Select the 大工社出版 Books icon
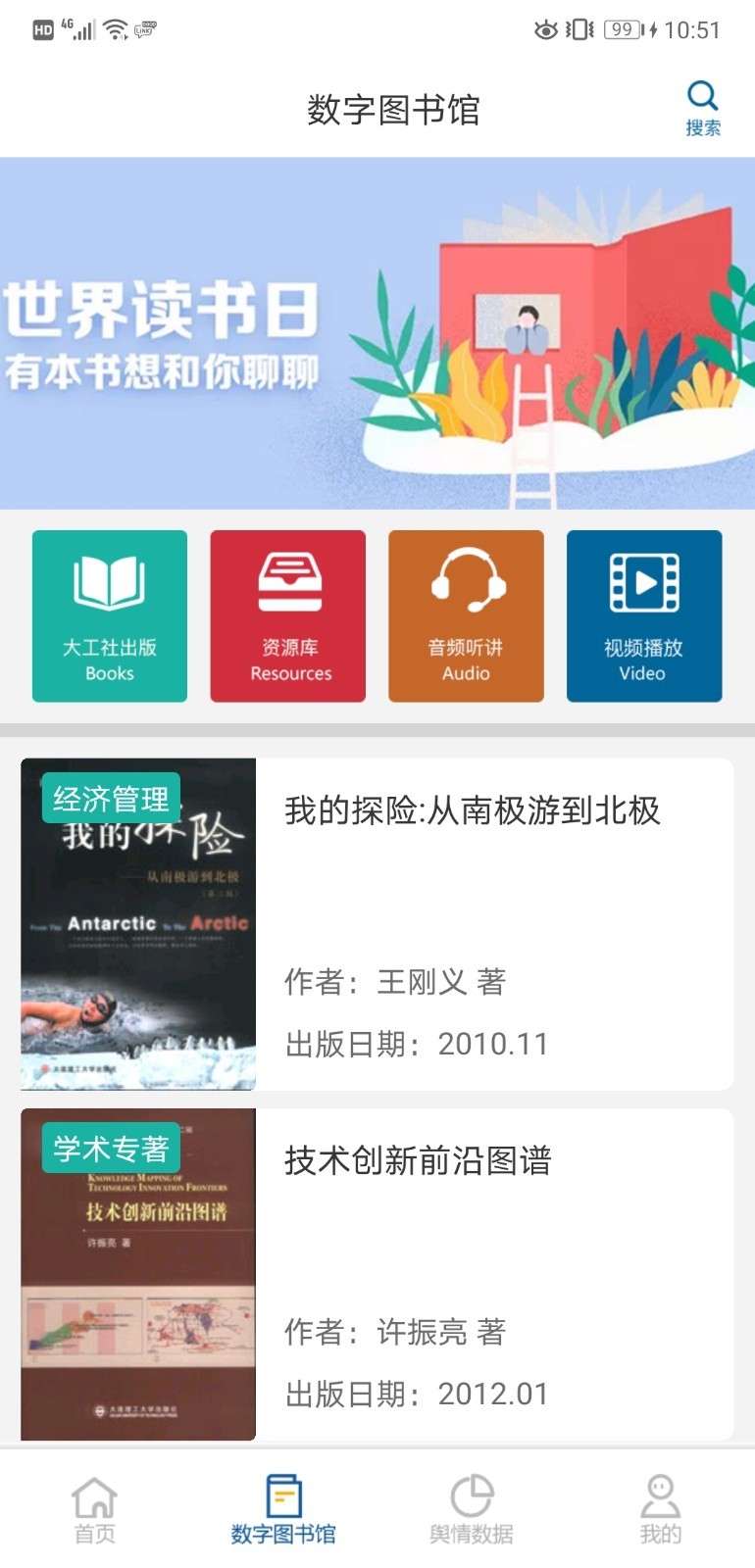Viewport: 755px width, 1568px height. pos(109,614)
